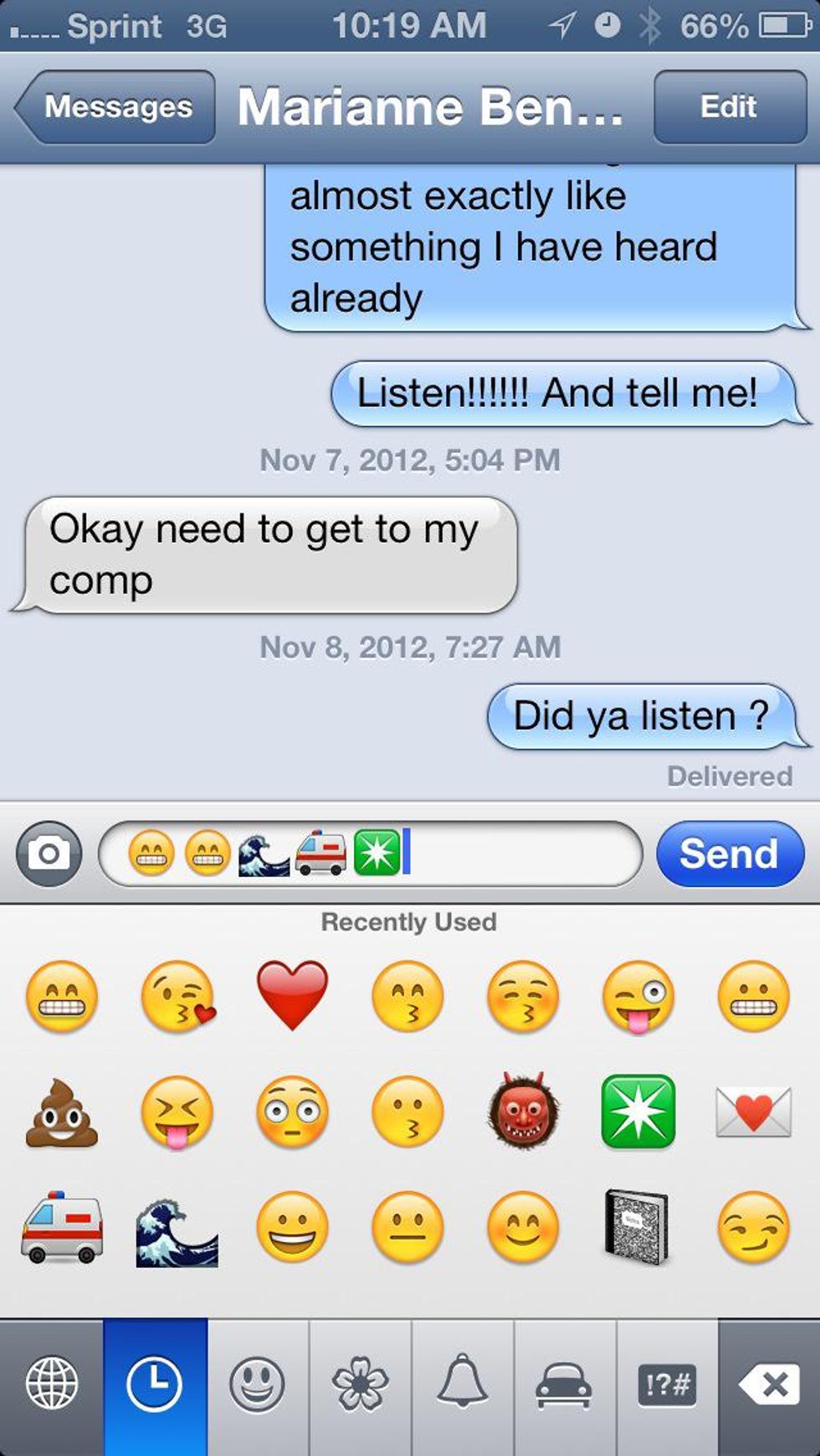Insert the ocean wave emoji
820x1456 pixels.
point(177,1232)
